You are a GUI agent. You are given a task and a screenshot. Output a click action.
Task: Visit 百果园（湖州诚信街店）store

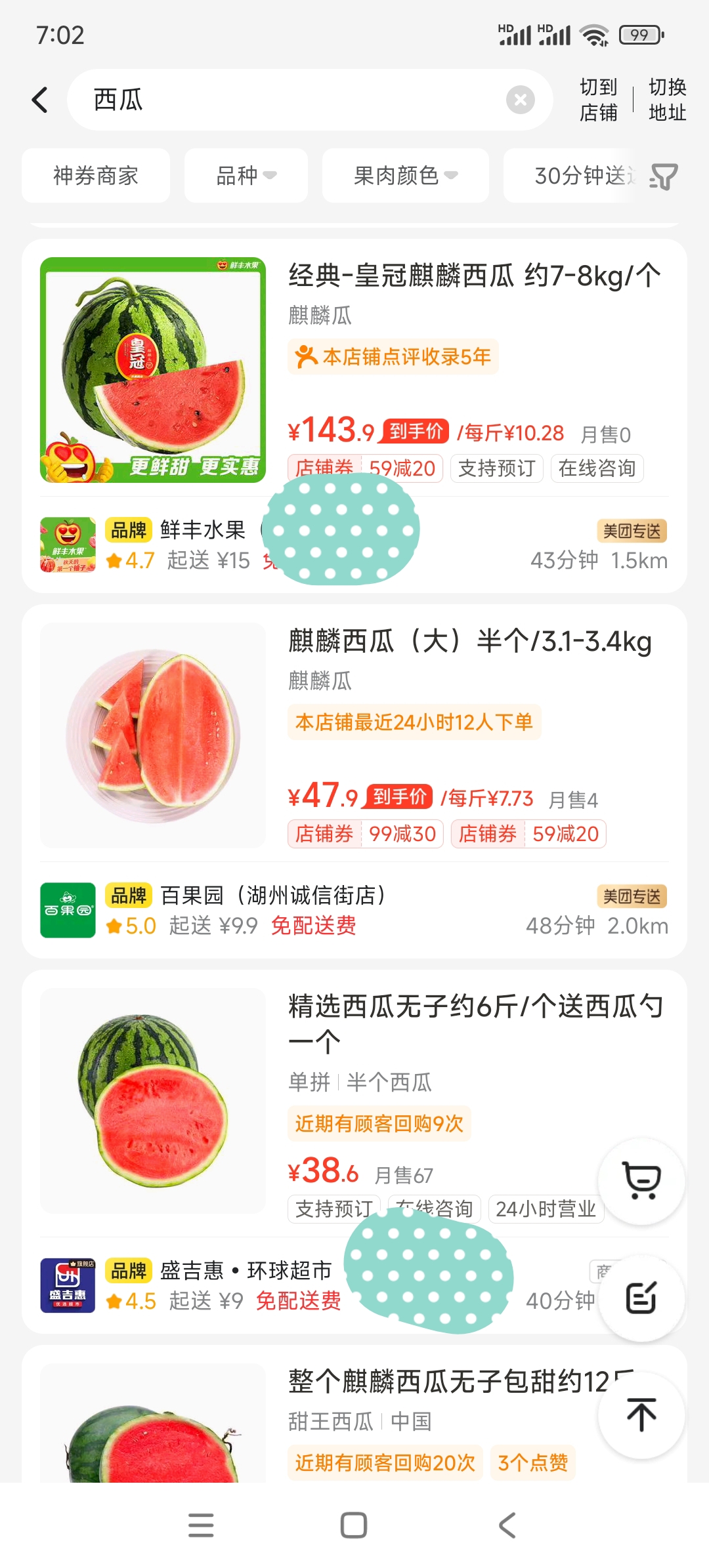pos(272,895)
